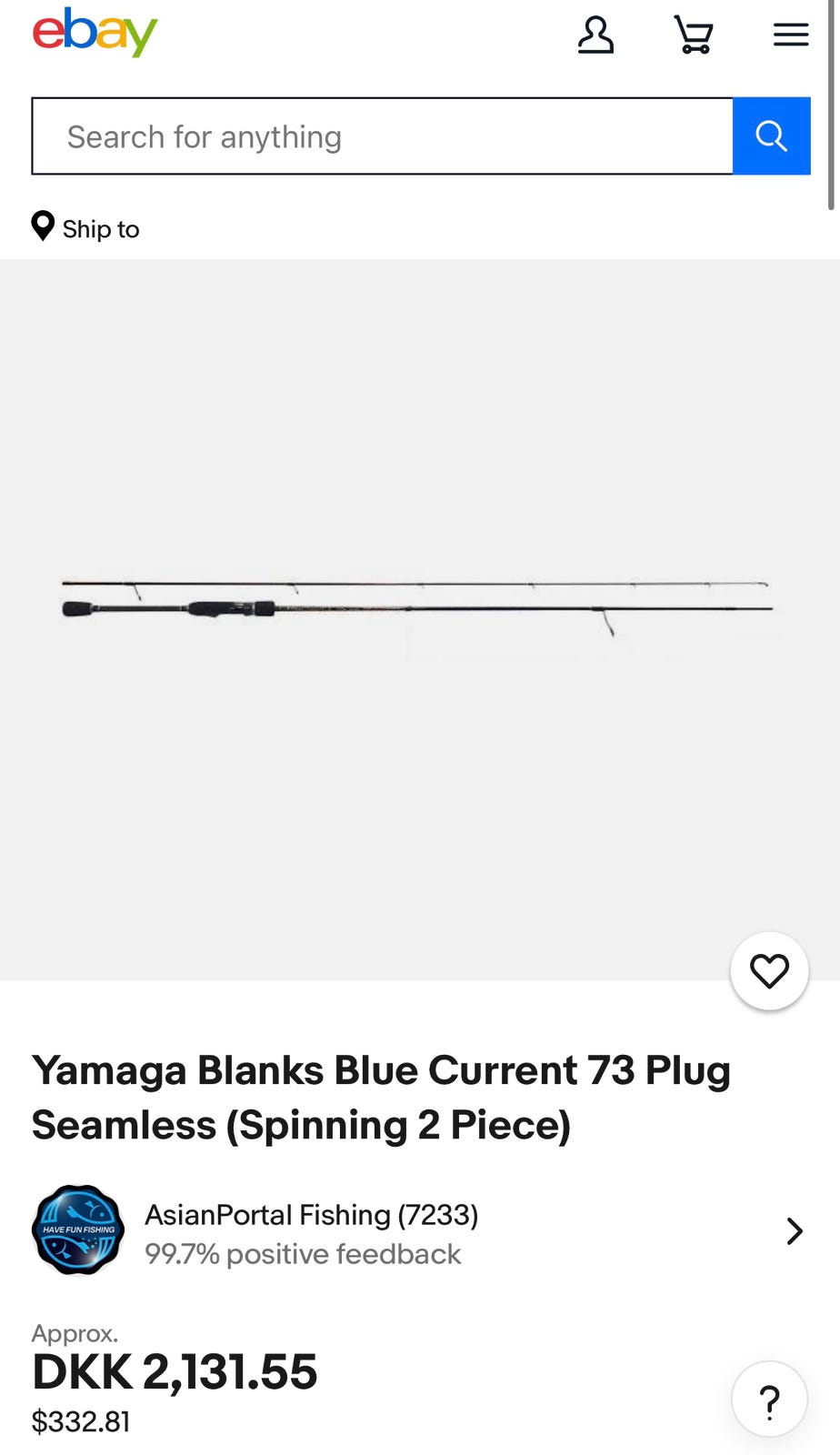The width and height of the screenshot is (840, 1455).
Task: Open the fishing rod product image
Action: click(418, 605)
